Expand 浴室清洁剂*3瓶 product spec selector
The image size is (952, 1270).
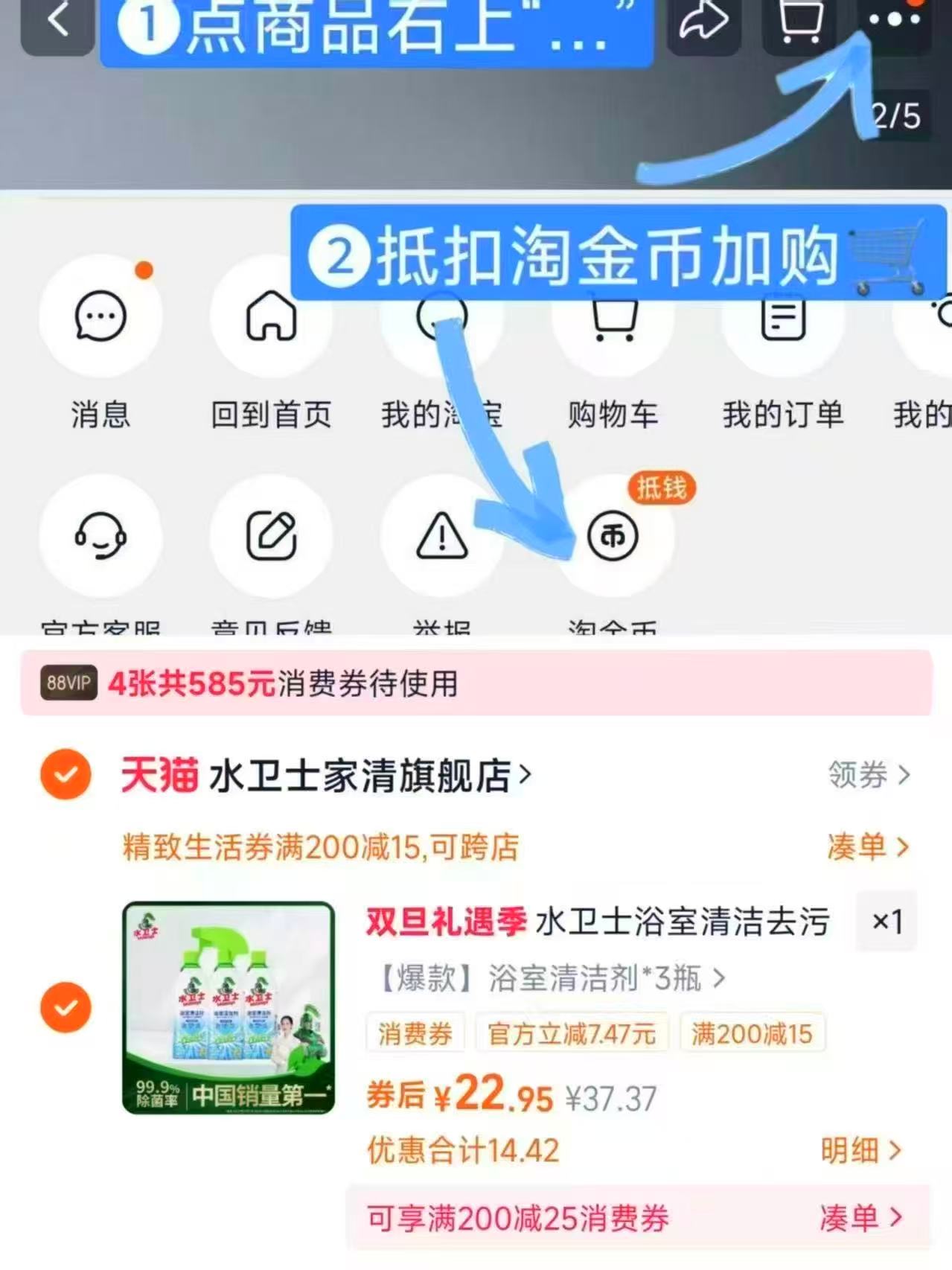click(x=551, y=979)
